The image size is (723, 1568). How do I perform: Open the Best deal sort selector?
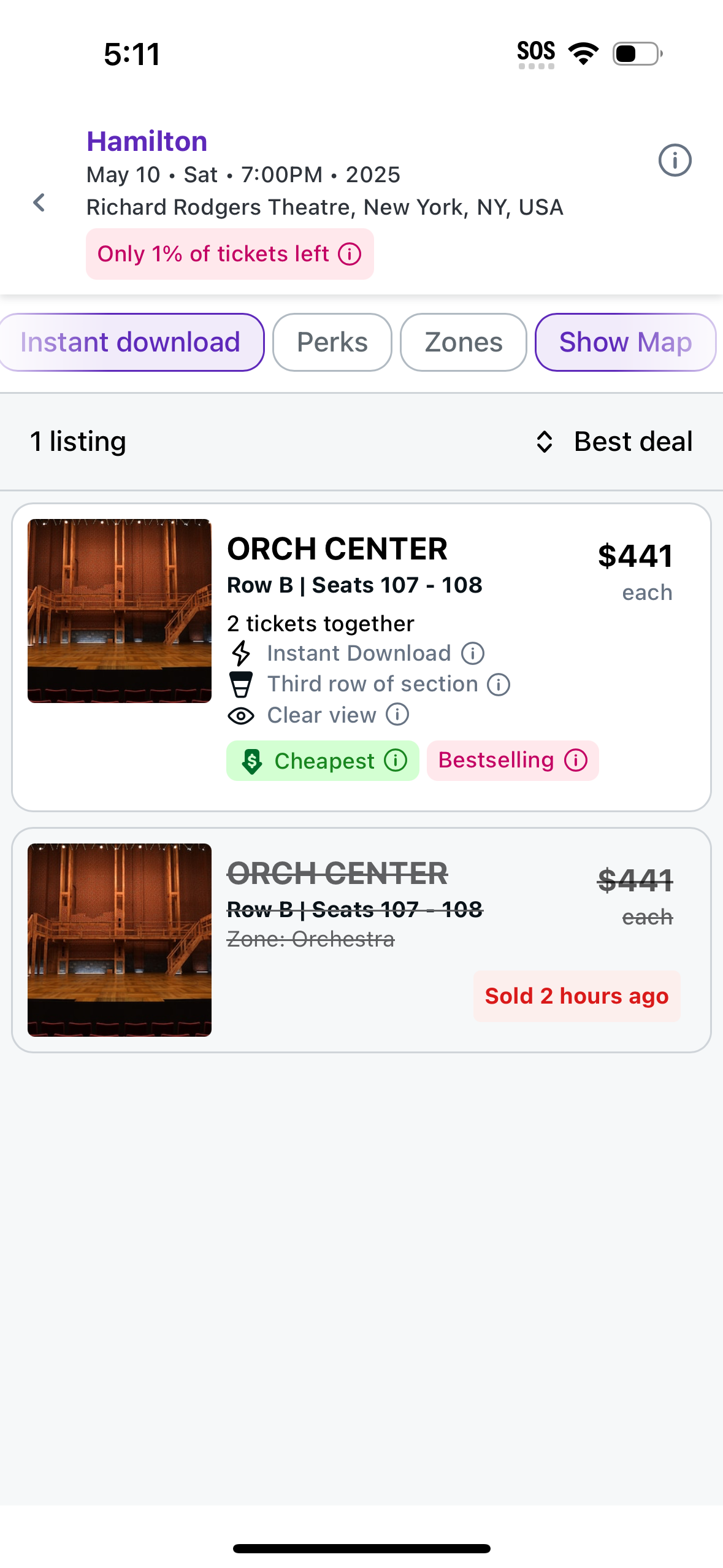pyautogui.click(x=633, y=440)
